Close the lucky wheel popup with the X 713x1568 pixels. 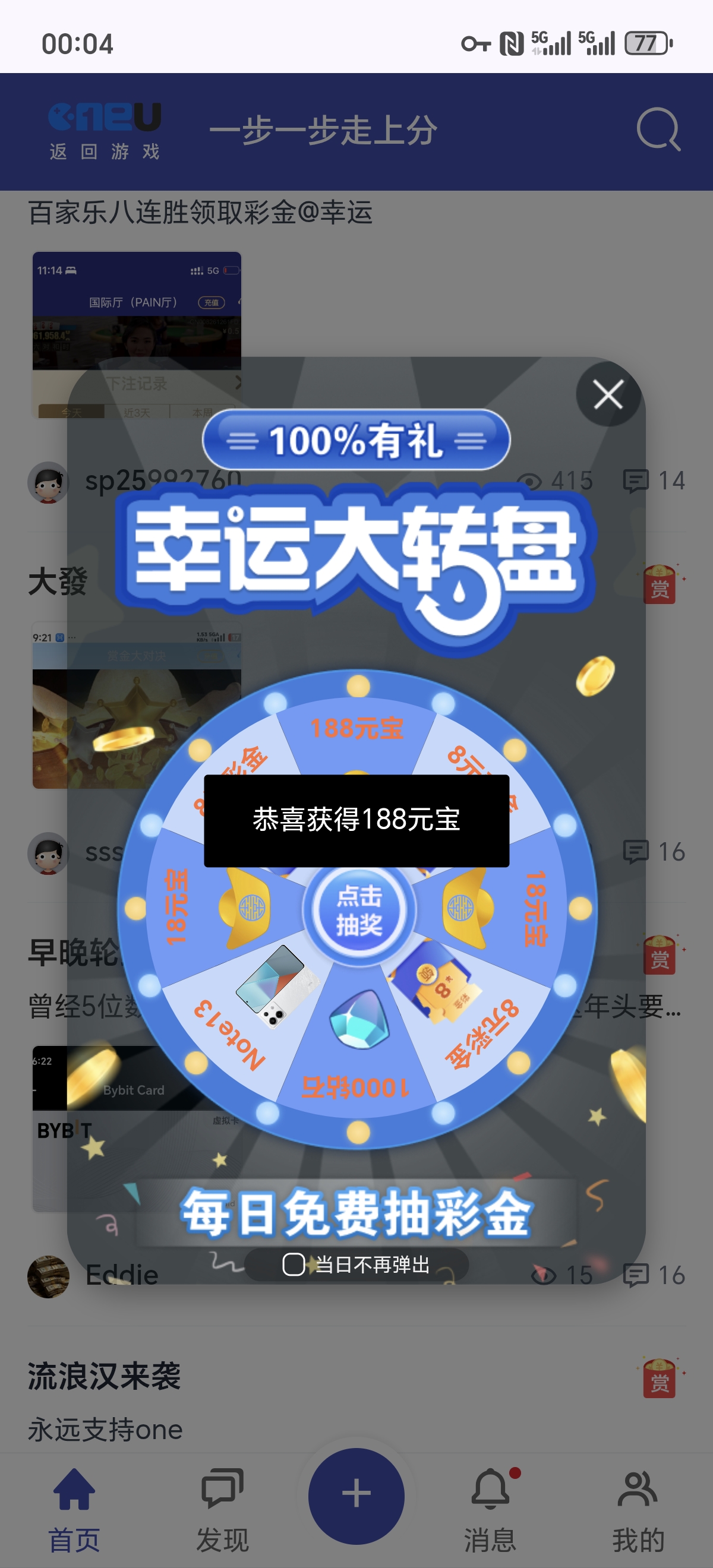click(608, 394)
